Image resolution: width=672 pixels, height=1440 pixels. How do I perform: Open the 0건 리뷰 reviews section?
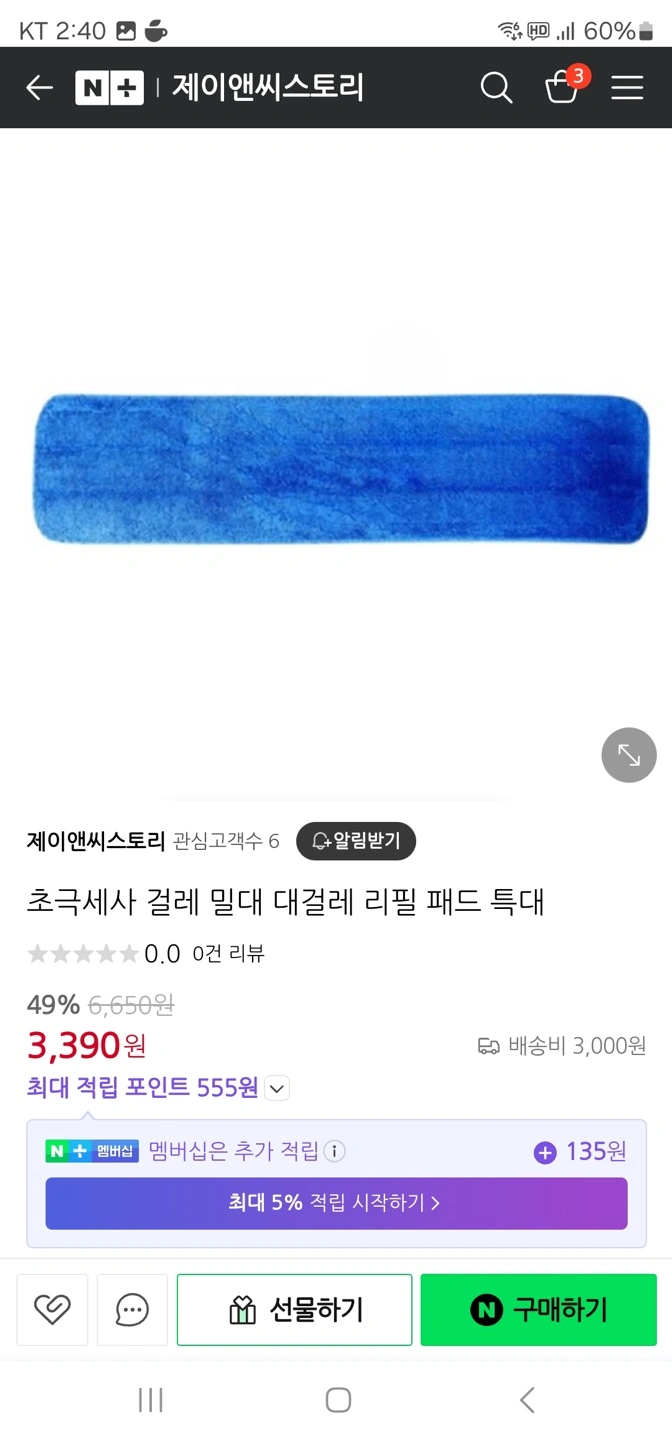coord(228,954)
